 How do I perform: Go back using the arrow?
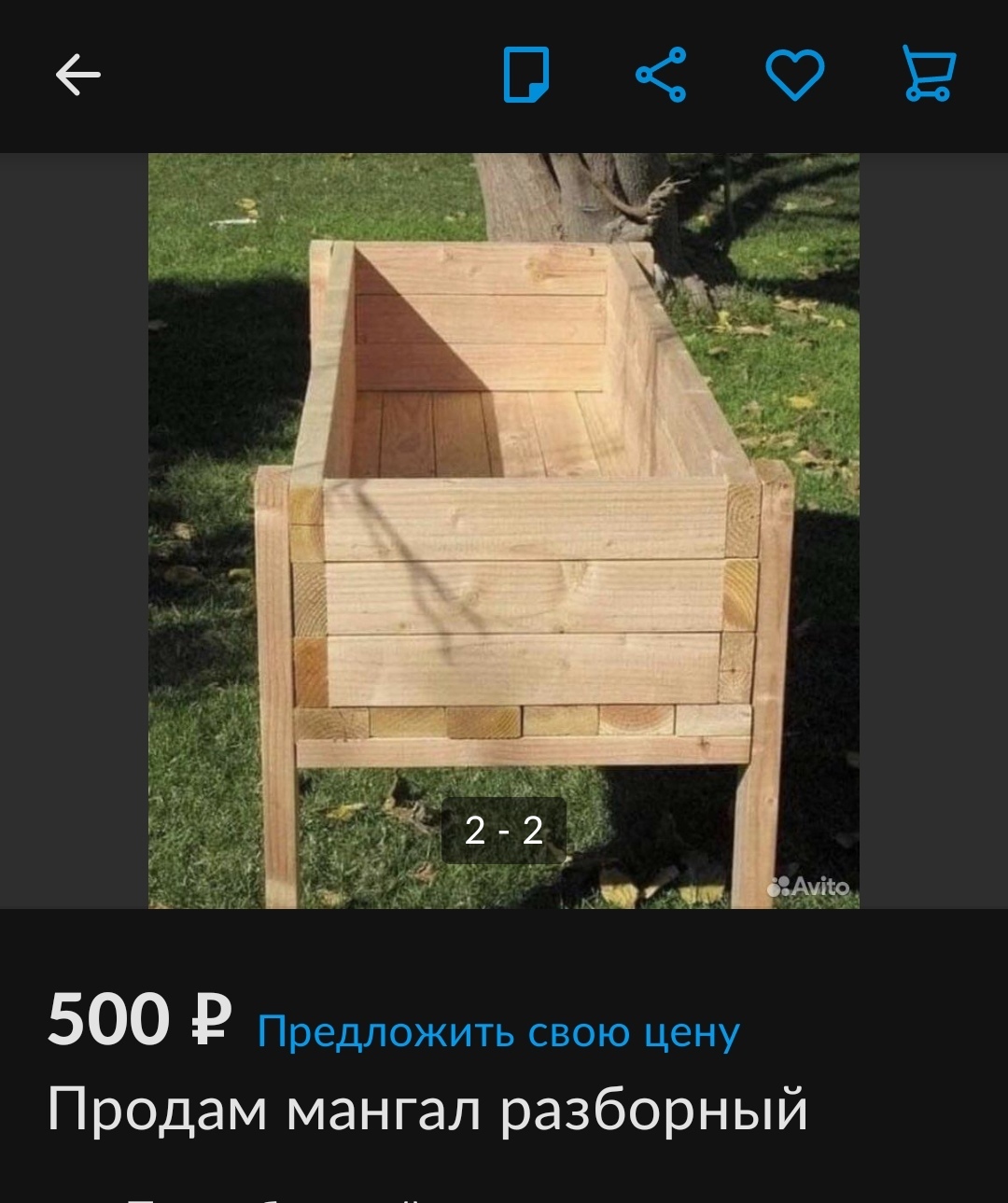78,75
